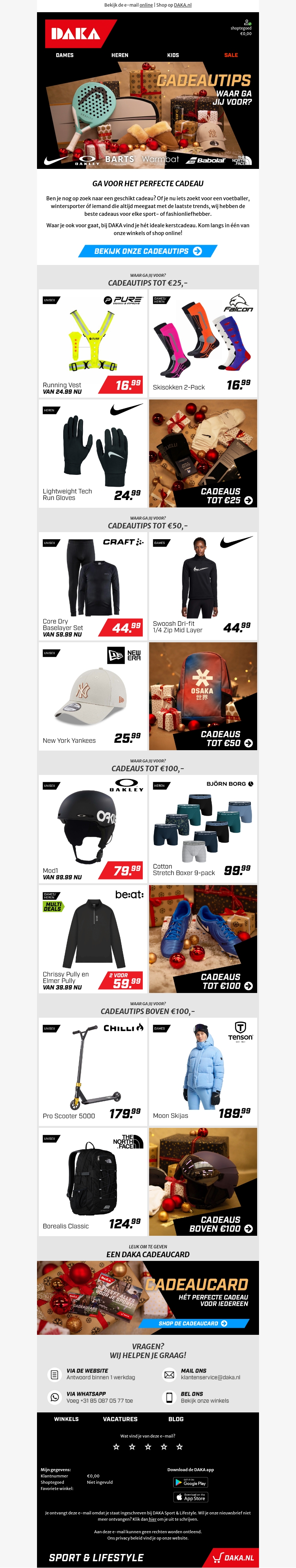This screenshot has width=296, height=1568.
Task: Open The North Face Borealis Classic
Action: coord(92,1181)
